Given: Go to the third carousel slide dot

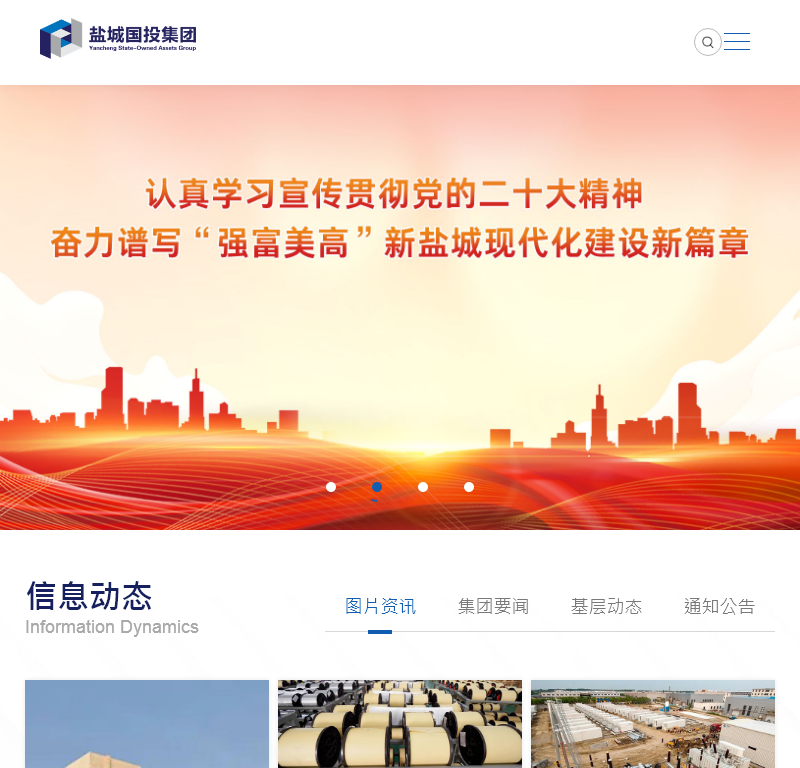Looking at the screenshot, I should coord(423,487).
